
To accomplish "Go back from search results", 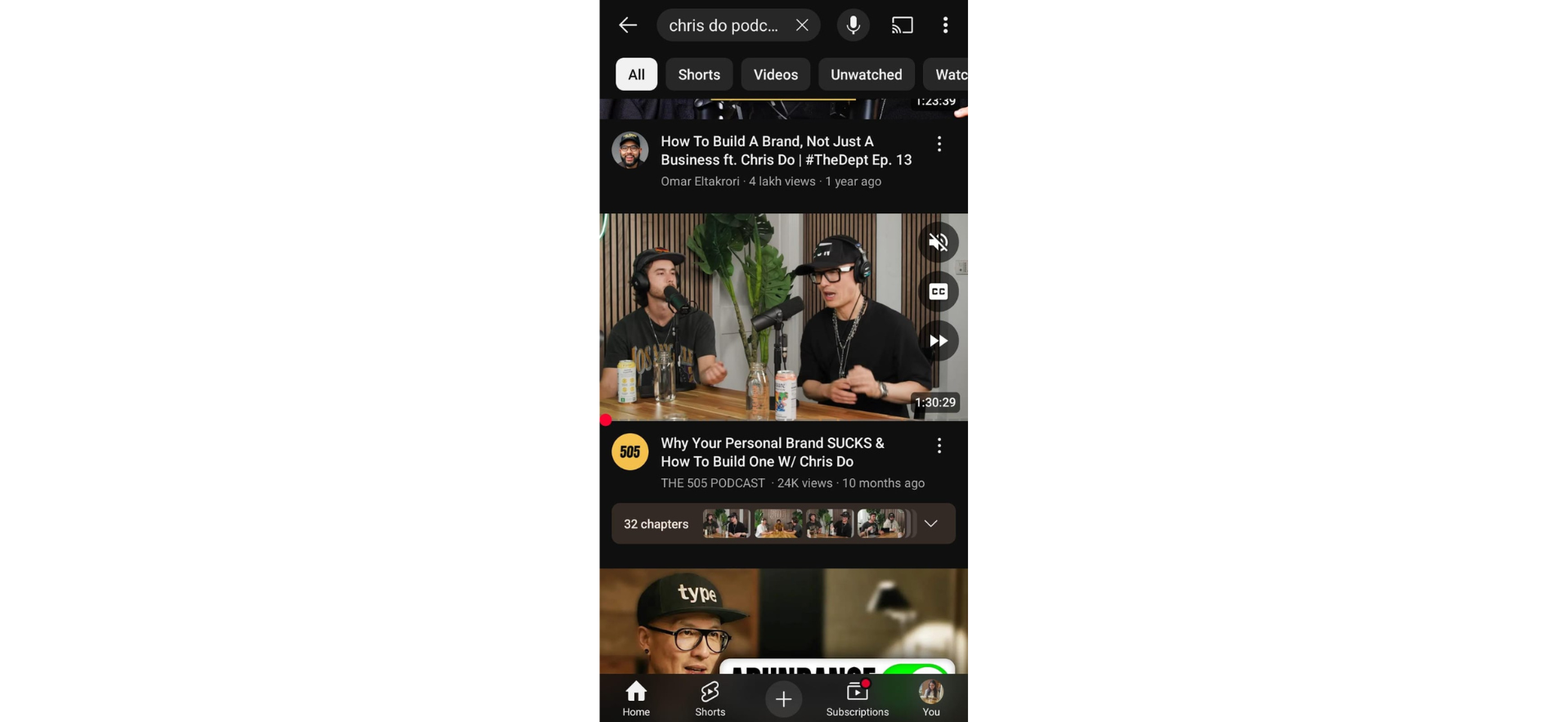I will point(627,25).
